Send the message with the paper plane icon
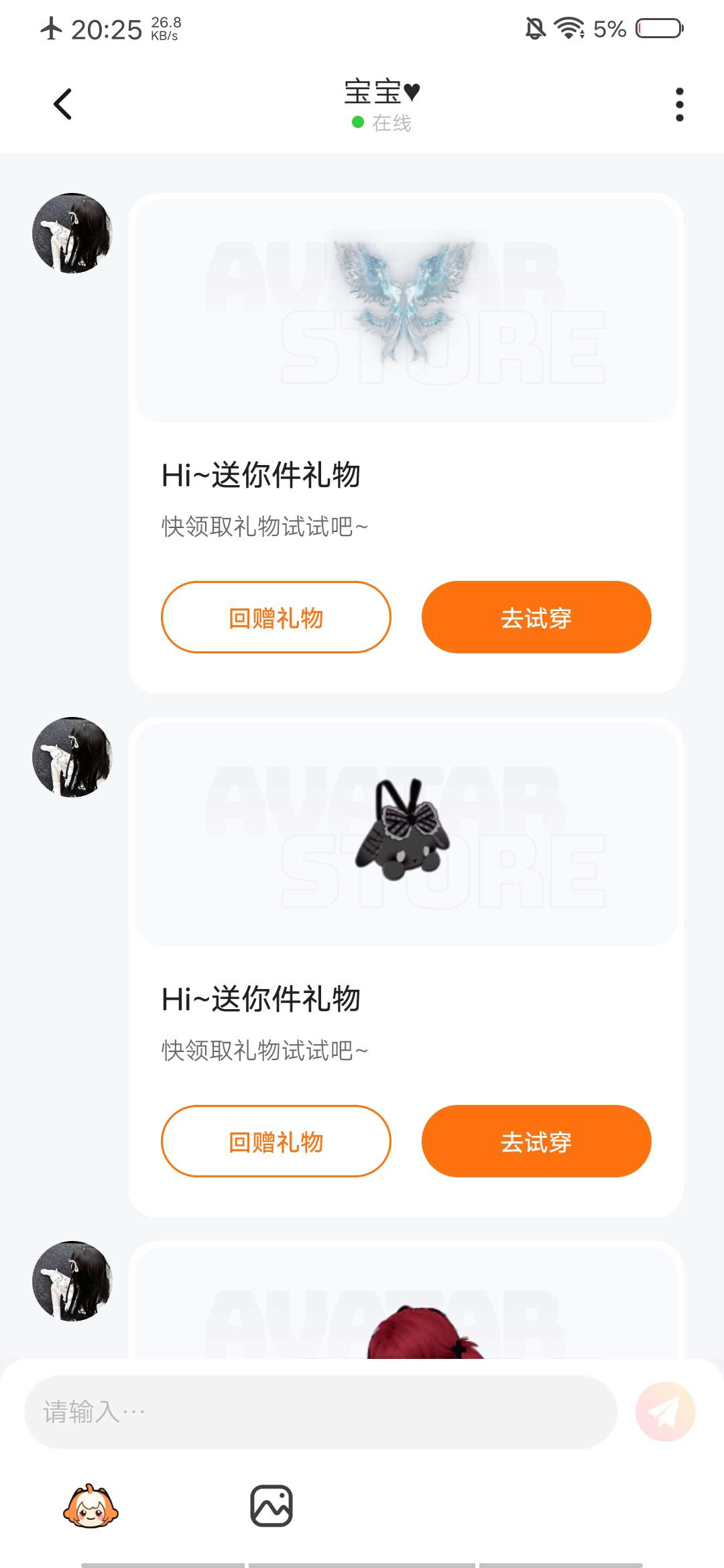Image resolution: width=724 pixels, height=1568 pixels. pyautogui.click(x=665, y=1412)
